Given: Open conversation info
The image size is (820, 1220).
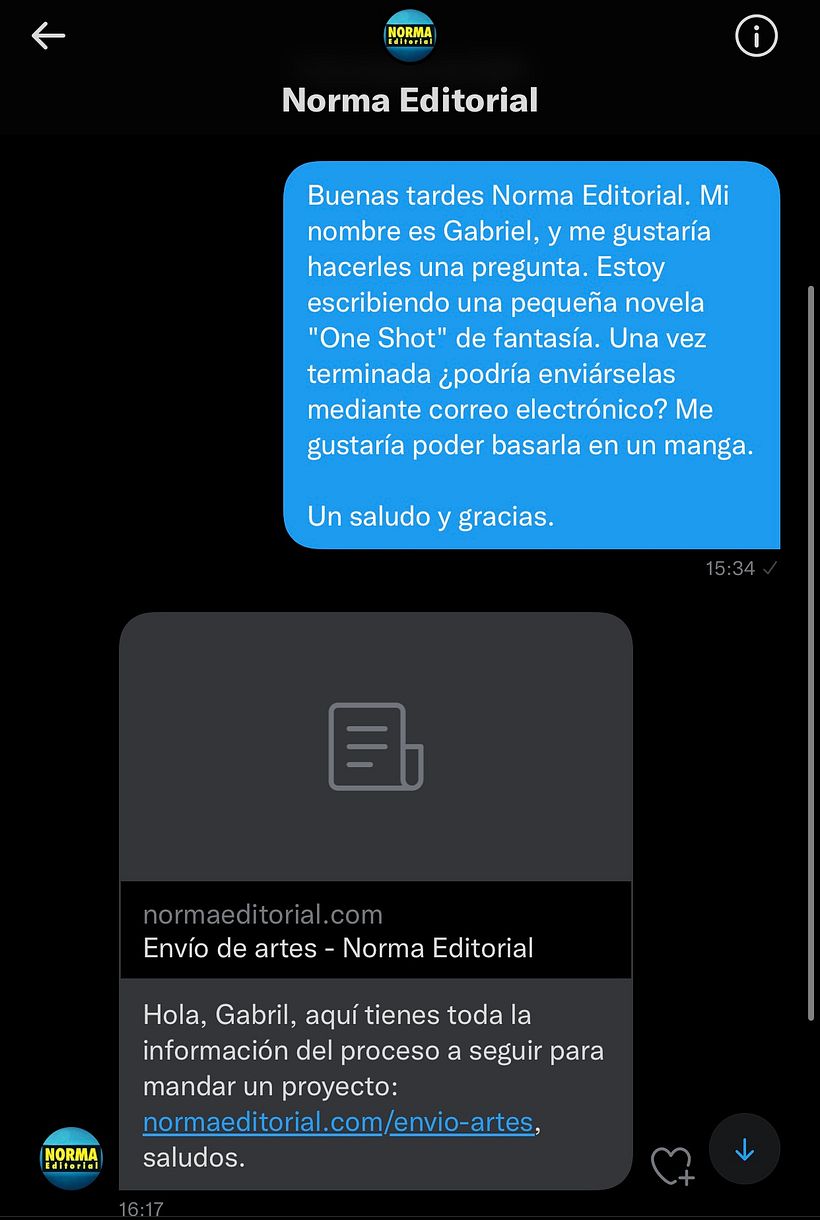Looking at the screenshot, I should point(756,37).
